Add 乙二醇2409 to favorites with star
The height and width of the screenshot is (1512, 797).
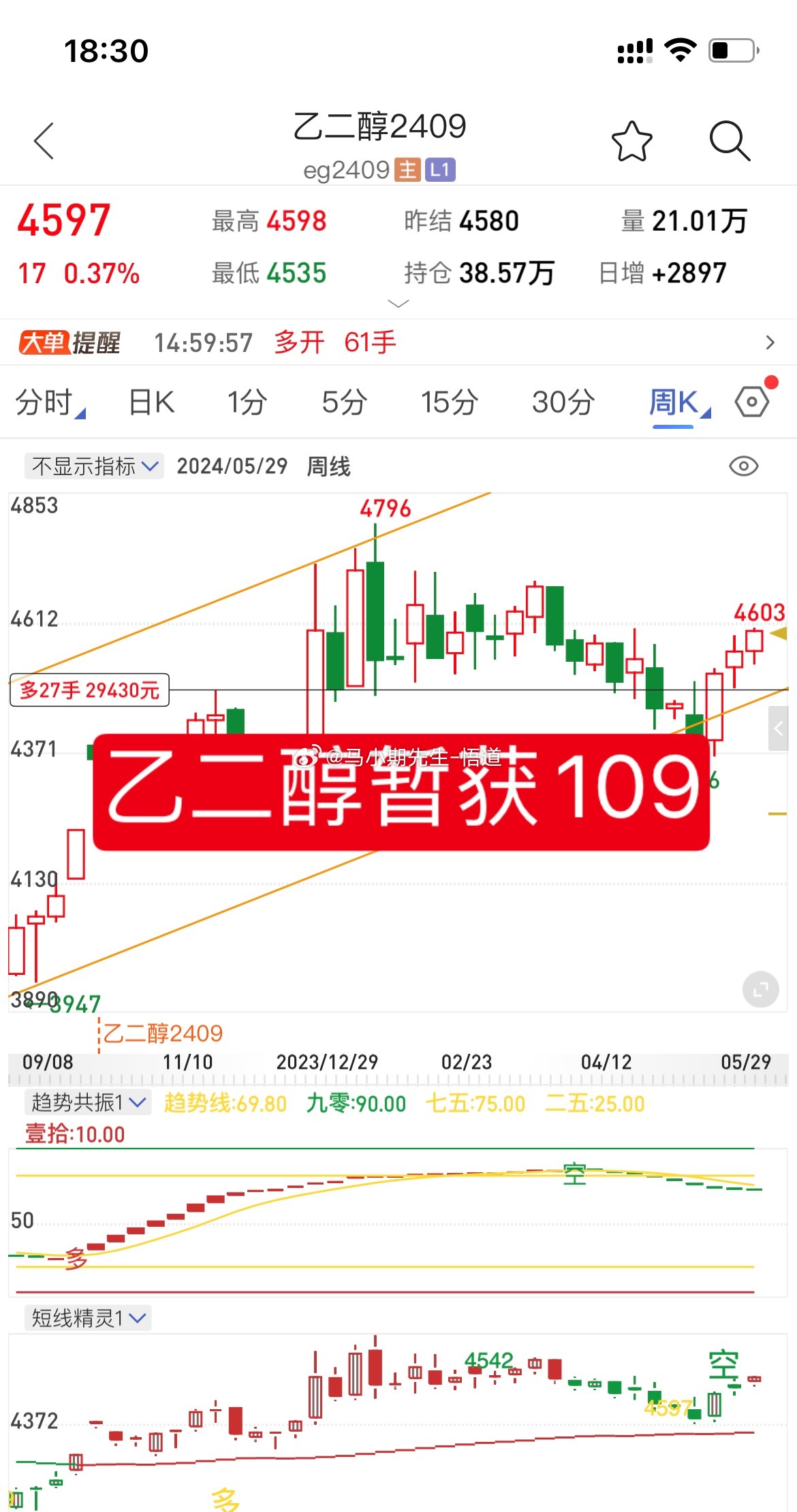click(631, 142)
